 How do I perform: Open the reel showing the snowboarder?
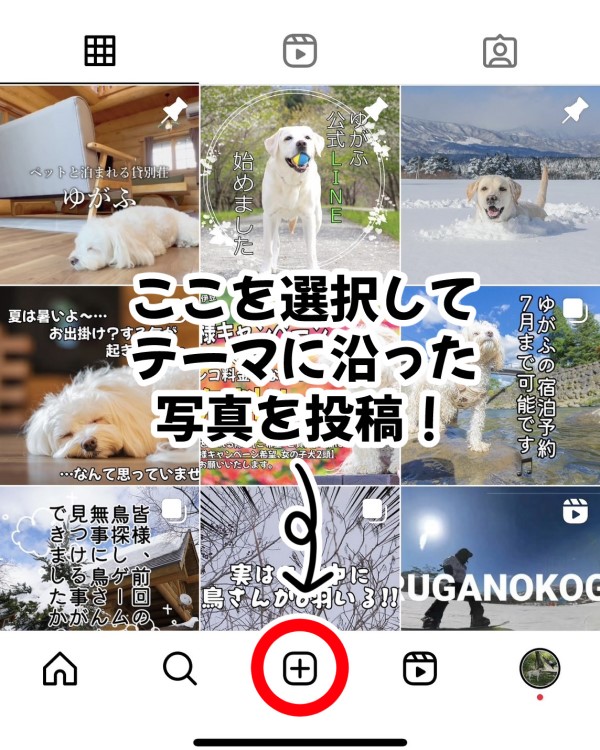[500, 558]
